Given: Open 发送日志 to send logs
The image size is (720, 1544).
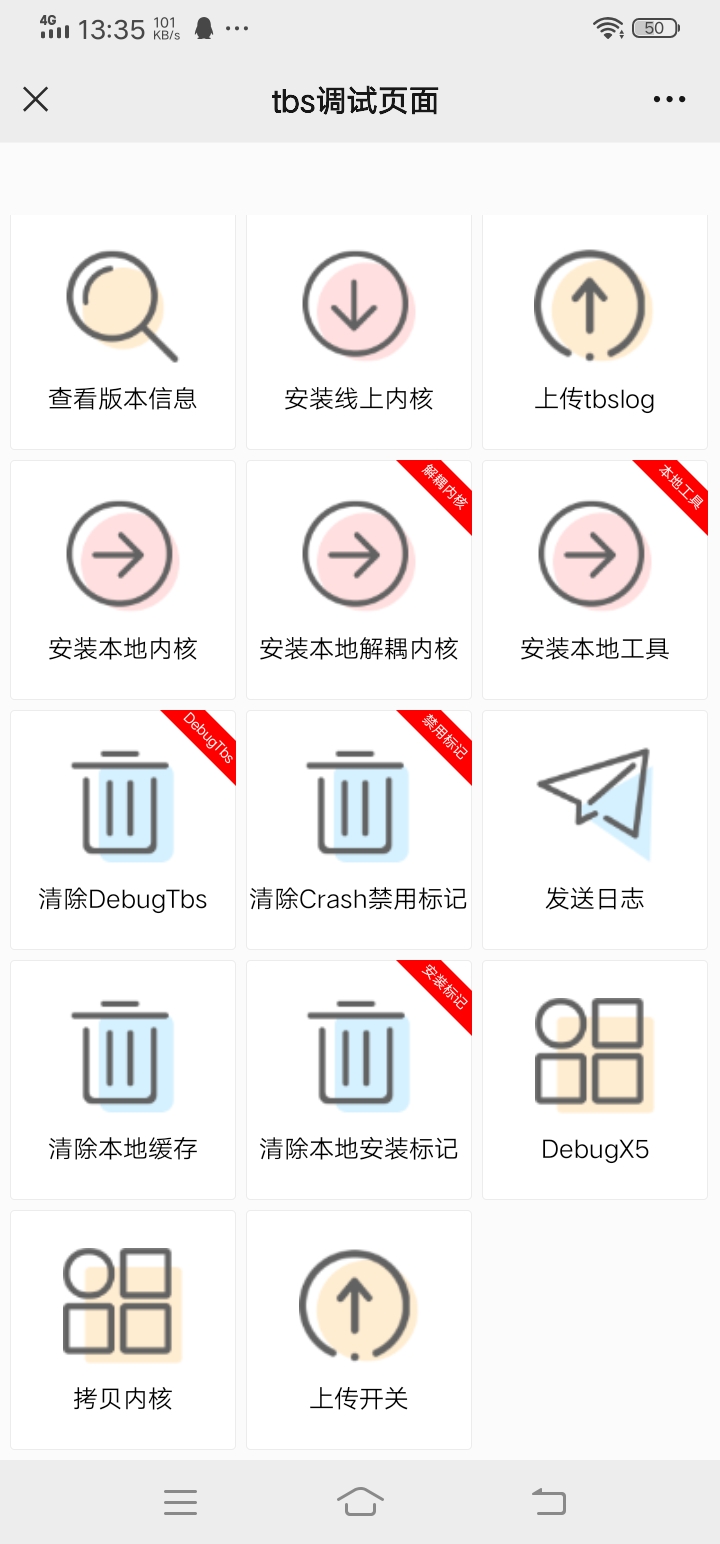Looking at the screenshot, I should (595, 830).
